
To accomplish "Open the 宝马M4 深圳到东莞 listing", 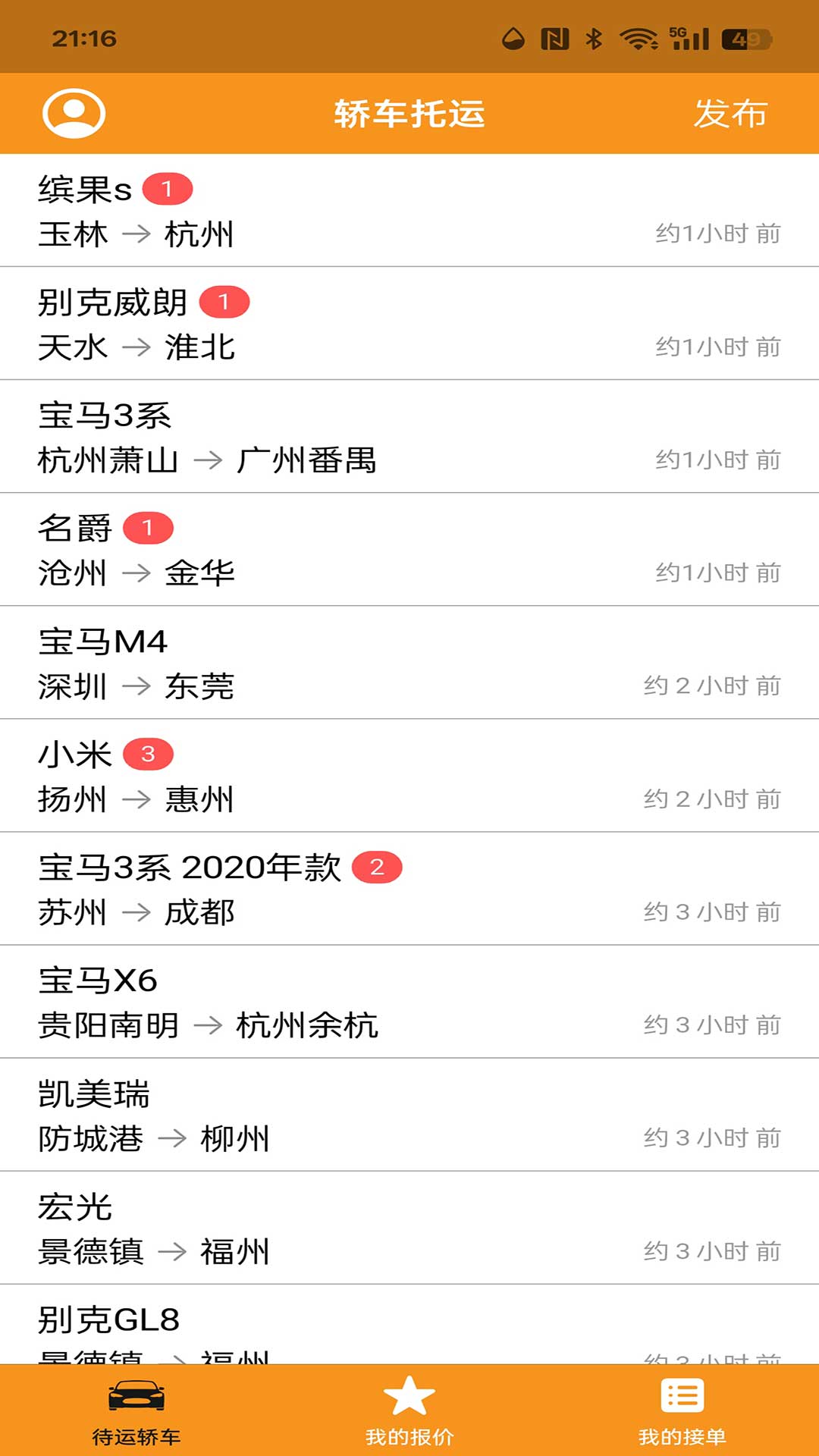I will [x=409, y=662].
